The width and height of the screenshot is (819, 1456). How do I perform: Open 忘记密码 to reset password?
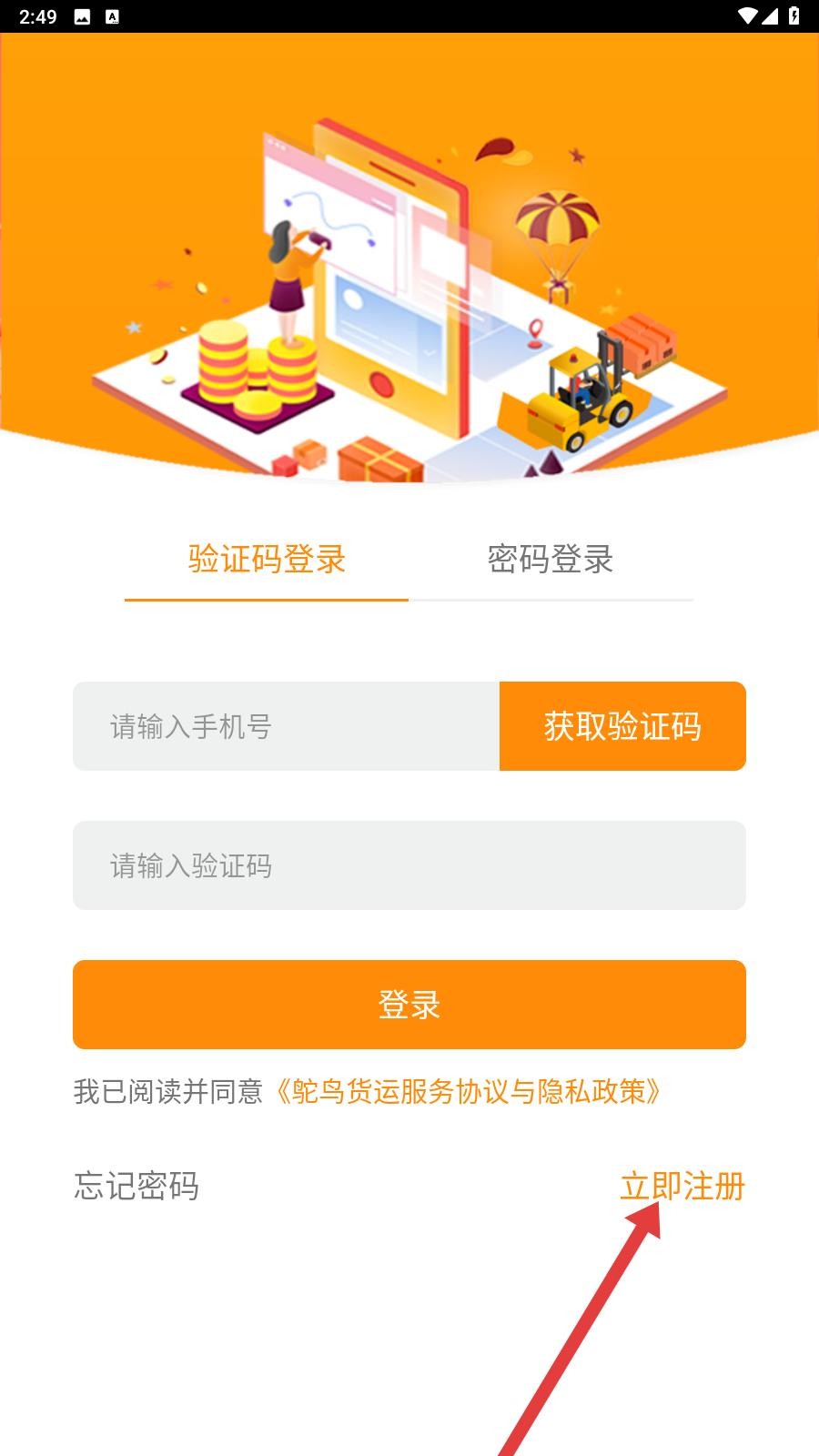click(136, 1186)
